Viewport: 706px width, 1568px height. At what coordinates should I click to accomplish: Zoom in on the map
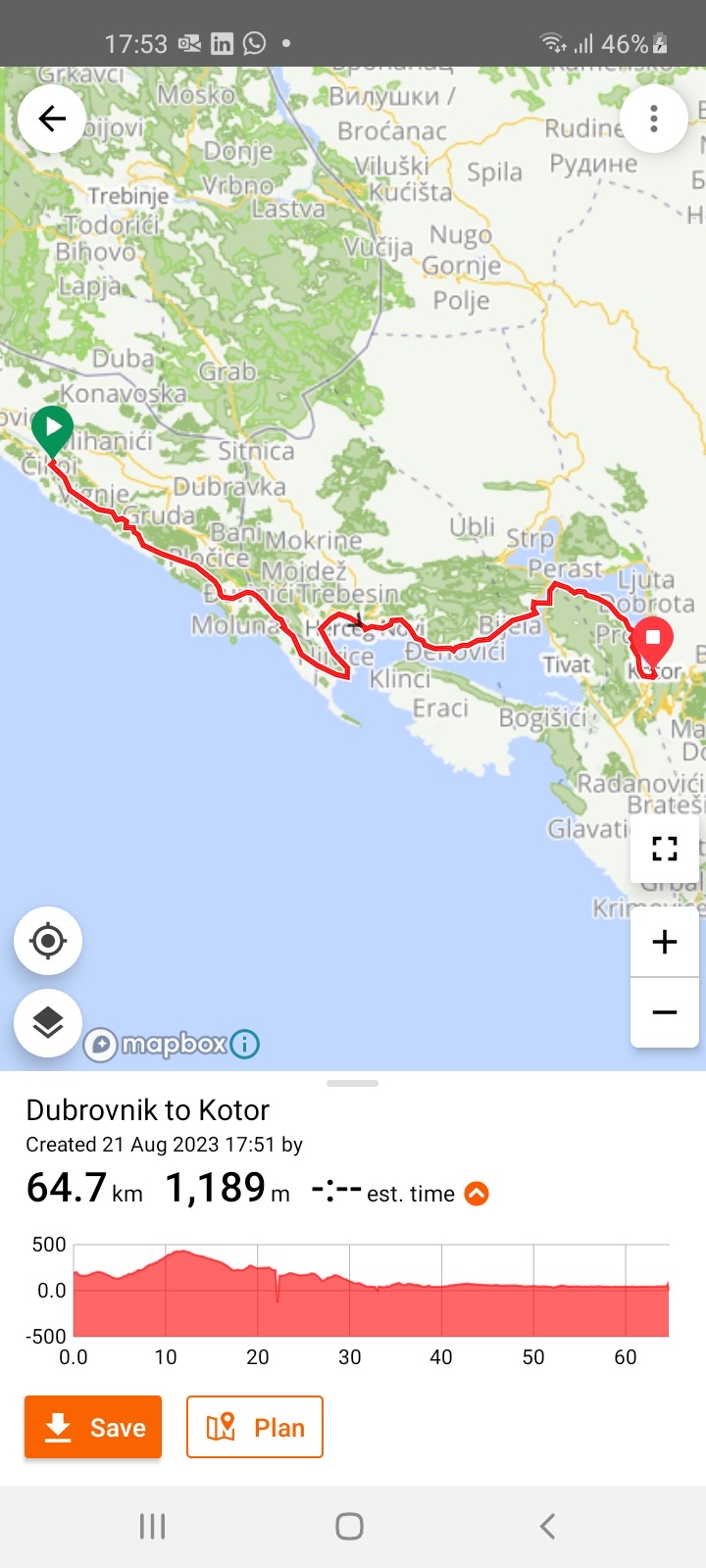(x=665, y=942)
